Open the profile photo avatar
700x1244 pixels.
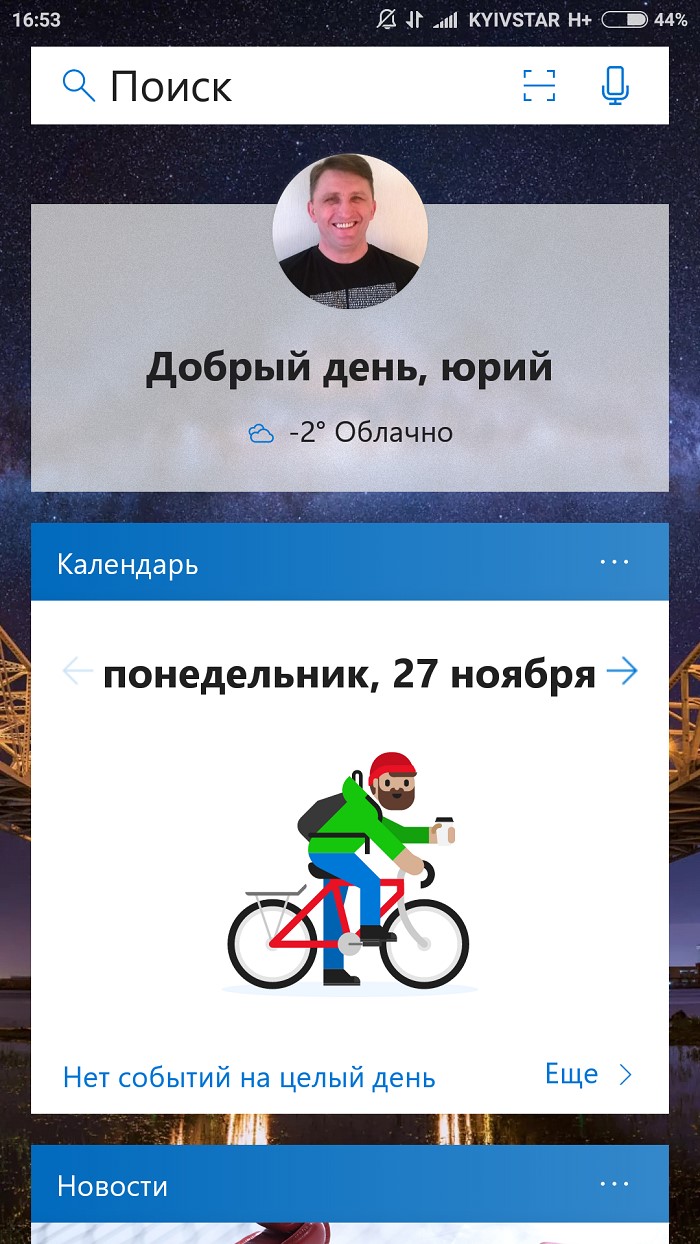(350, 231)
